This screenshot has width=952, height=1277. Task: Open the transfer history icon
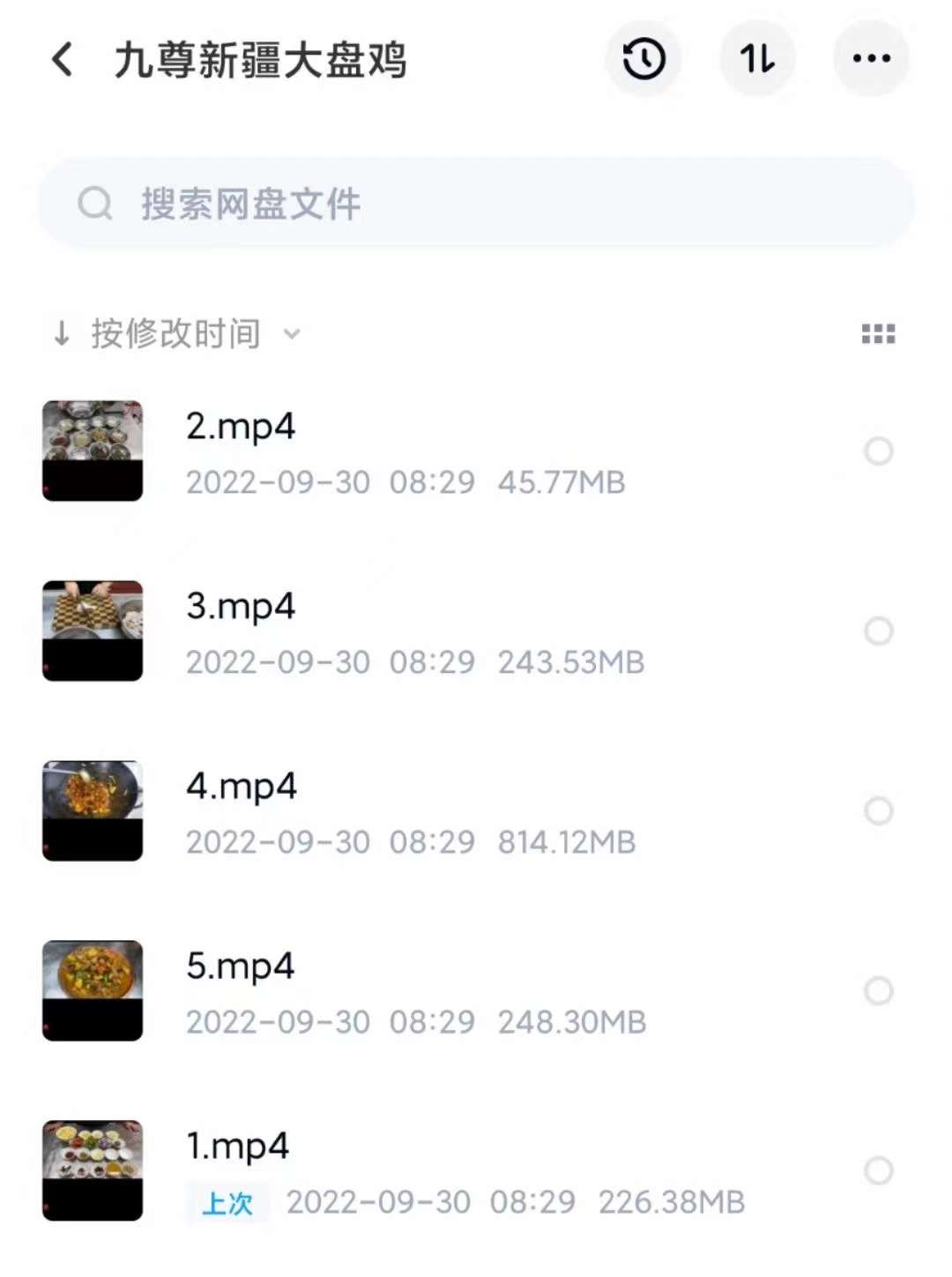tap(643, 58)
